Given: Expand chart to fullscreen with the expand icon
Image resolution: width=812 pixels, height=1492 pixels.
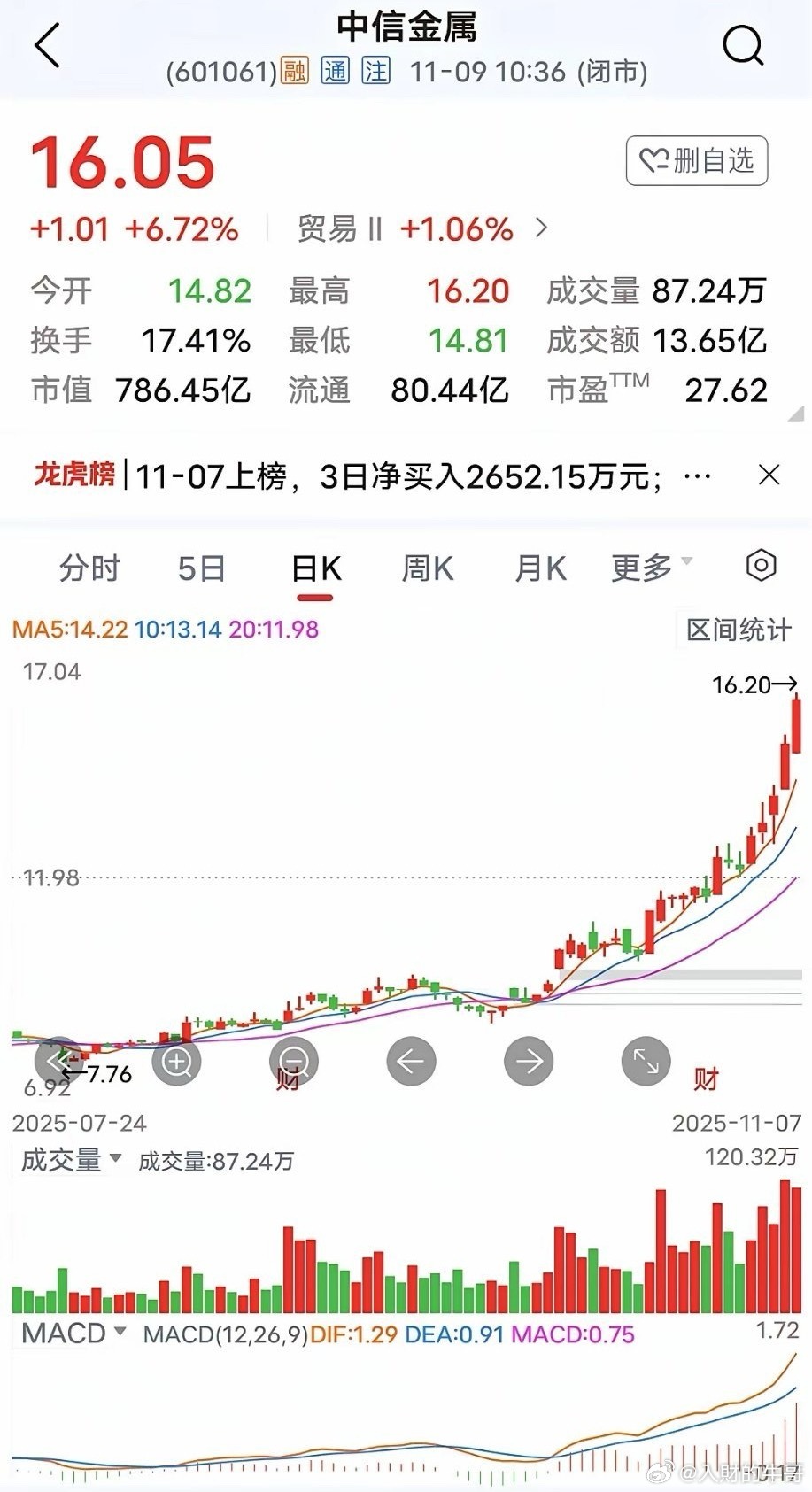Looking at the screenshot, I should coord(645,1061).
